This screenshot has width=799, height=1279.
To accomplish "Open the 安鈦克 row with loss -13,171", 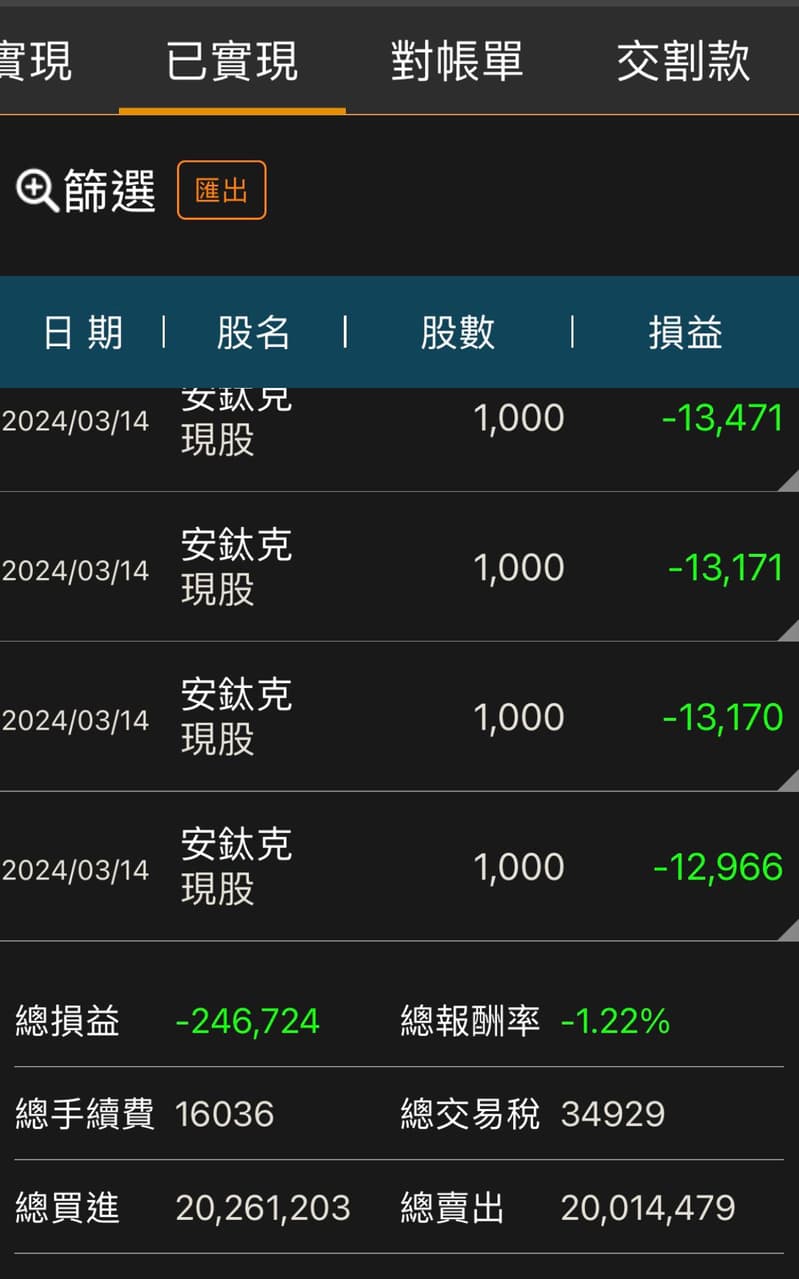I will point(399,568).
